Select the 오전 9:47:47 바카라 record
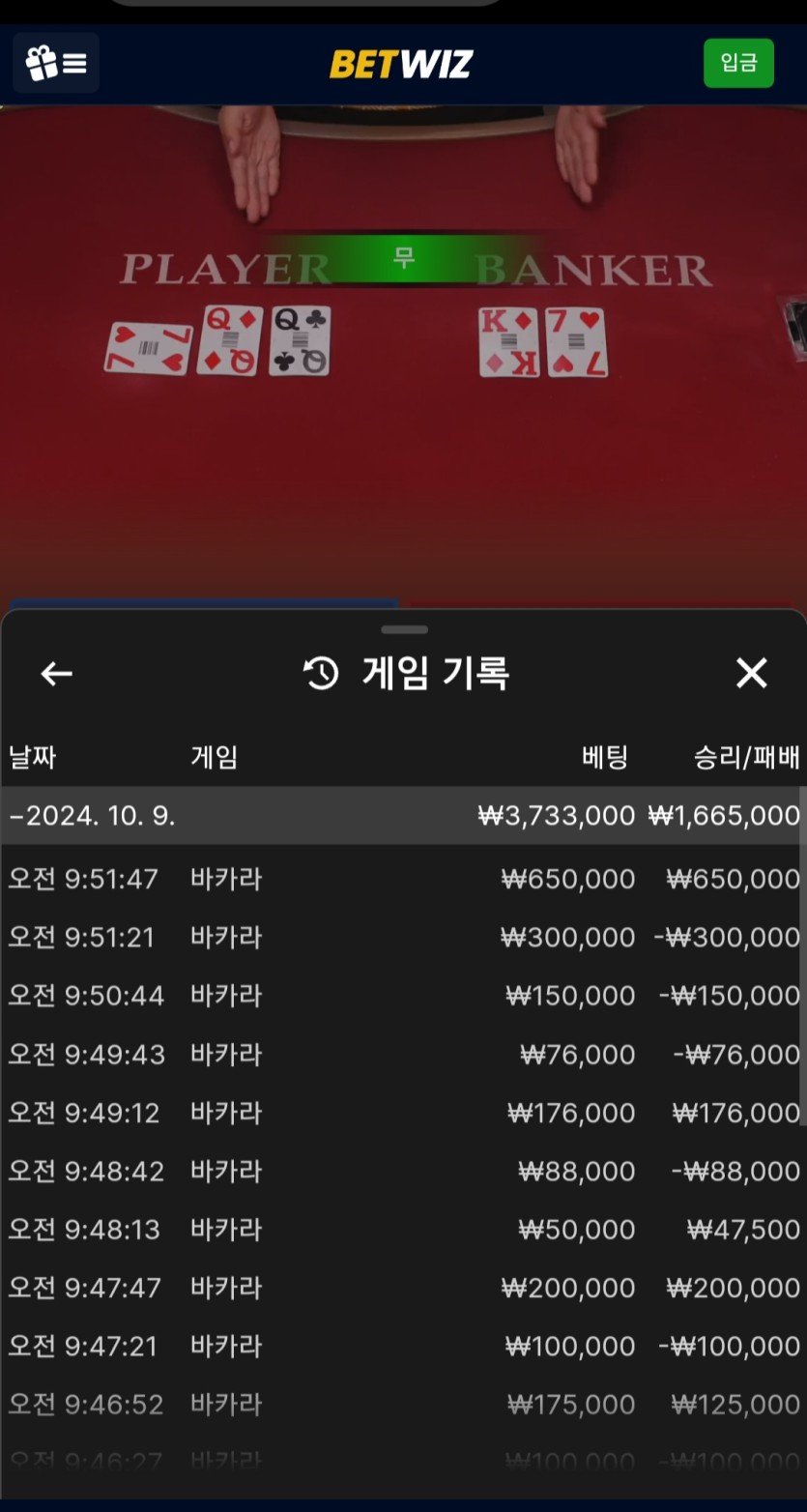 coord(401,1288)
